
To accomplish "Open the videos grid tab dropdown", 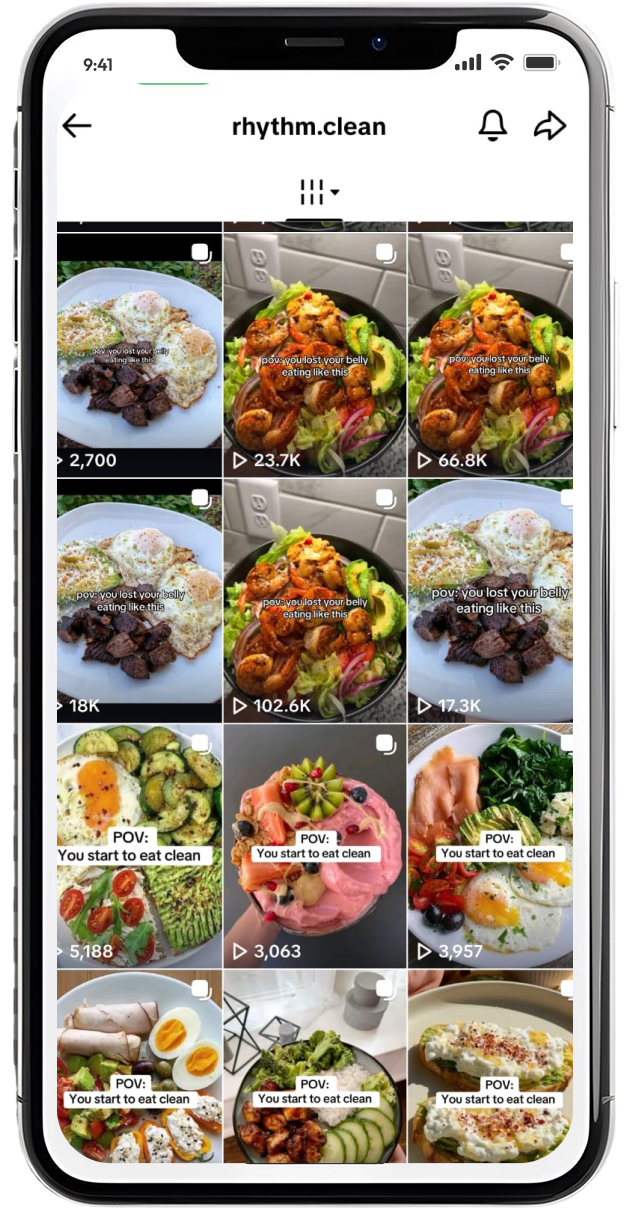I will pyautogui.click(x=319, y=193).
